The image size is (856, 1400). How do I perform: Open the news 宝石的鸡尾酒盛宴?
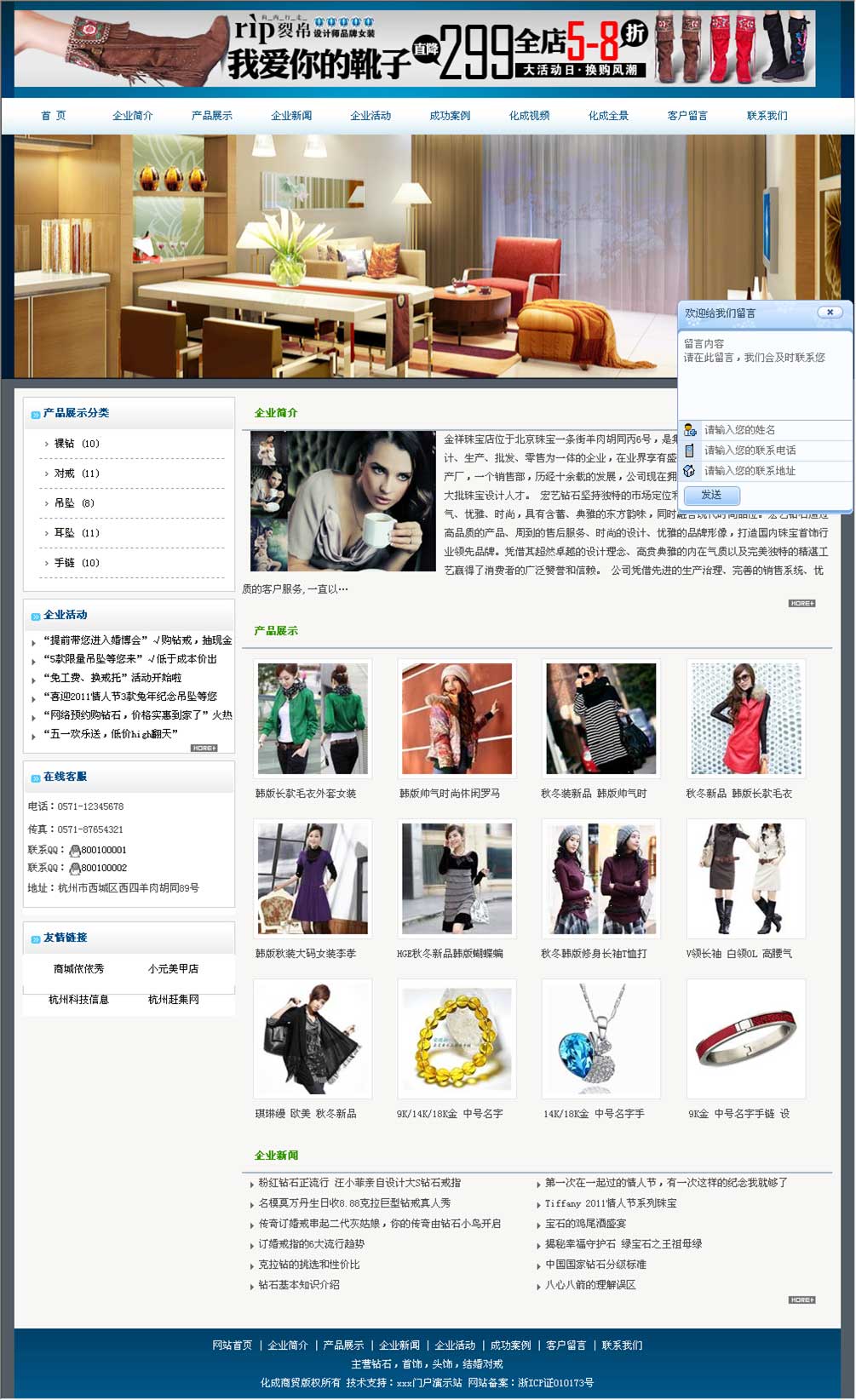585,1224
